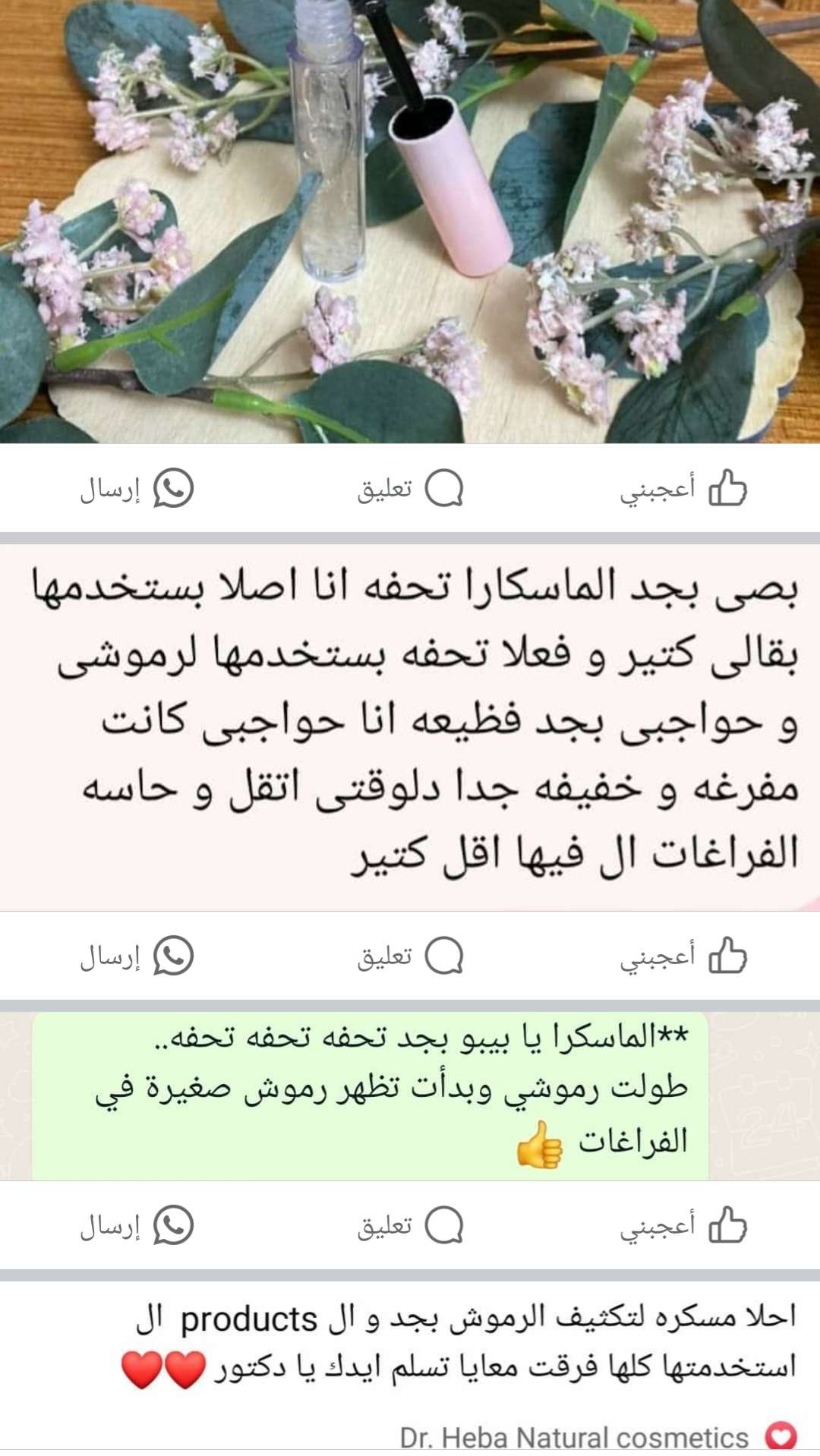The image size is (820, 1456).
Task: Open the mascara tube photo
Action: 410,220
